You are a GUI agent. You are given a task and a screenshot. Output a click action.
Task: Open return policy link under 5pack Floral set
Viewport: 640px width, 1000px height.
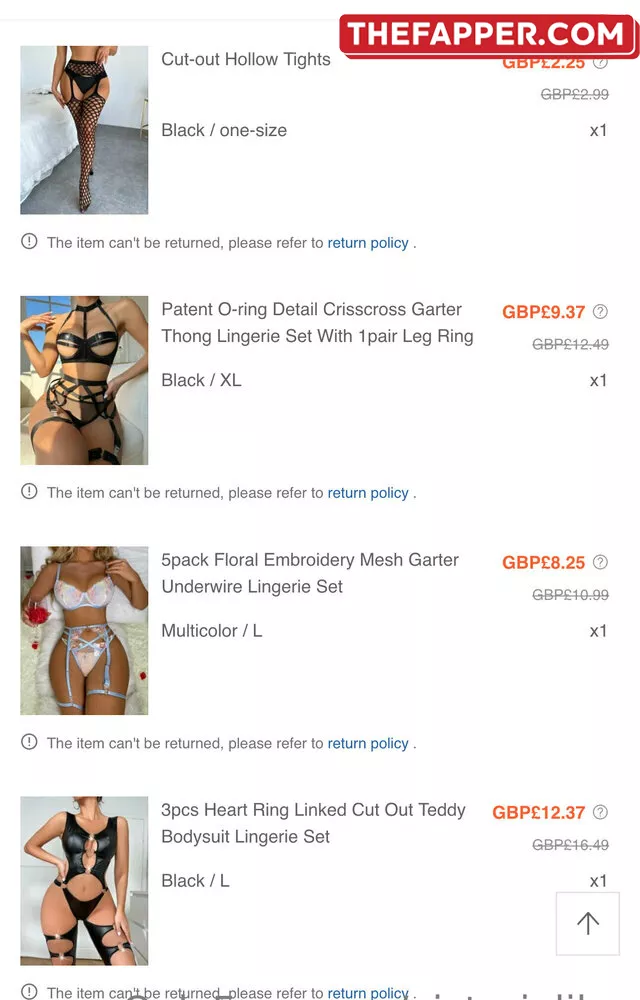[x=368, y=743]
